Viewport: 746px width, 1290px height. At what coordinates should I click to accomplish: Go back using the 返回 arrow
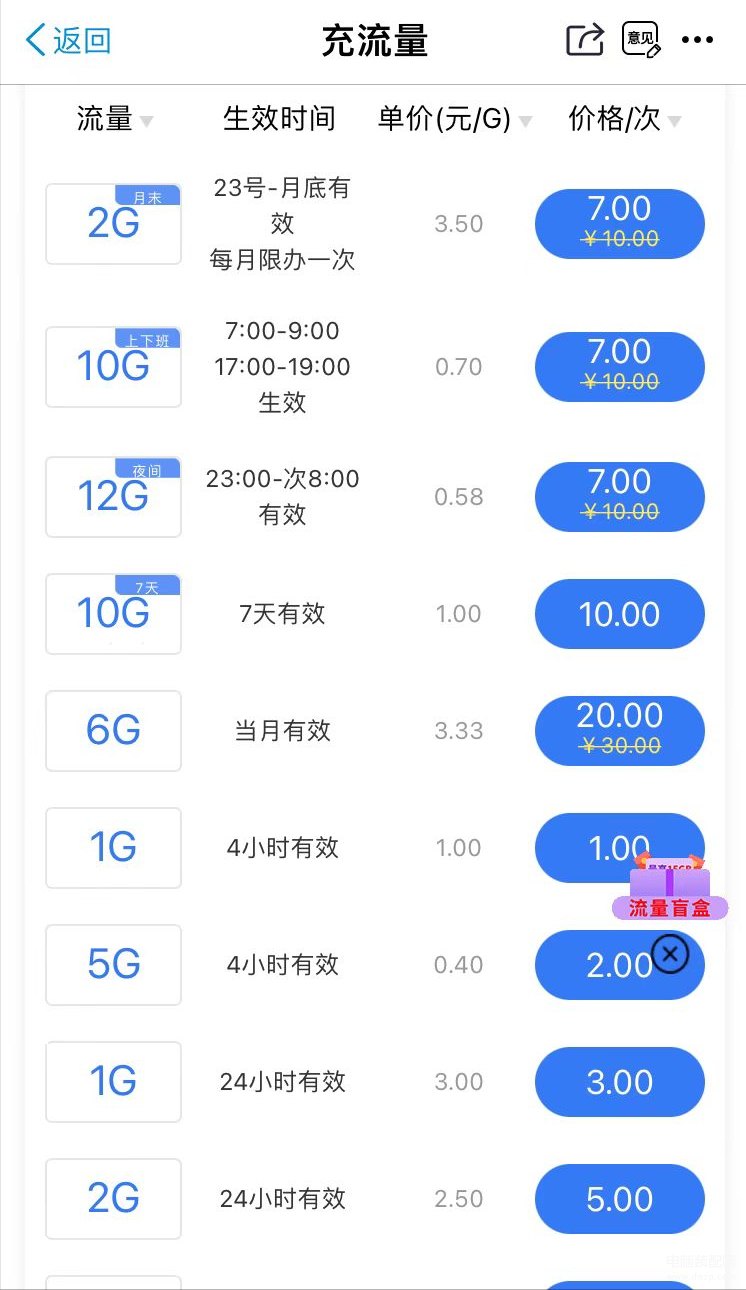click(68, 41)
